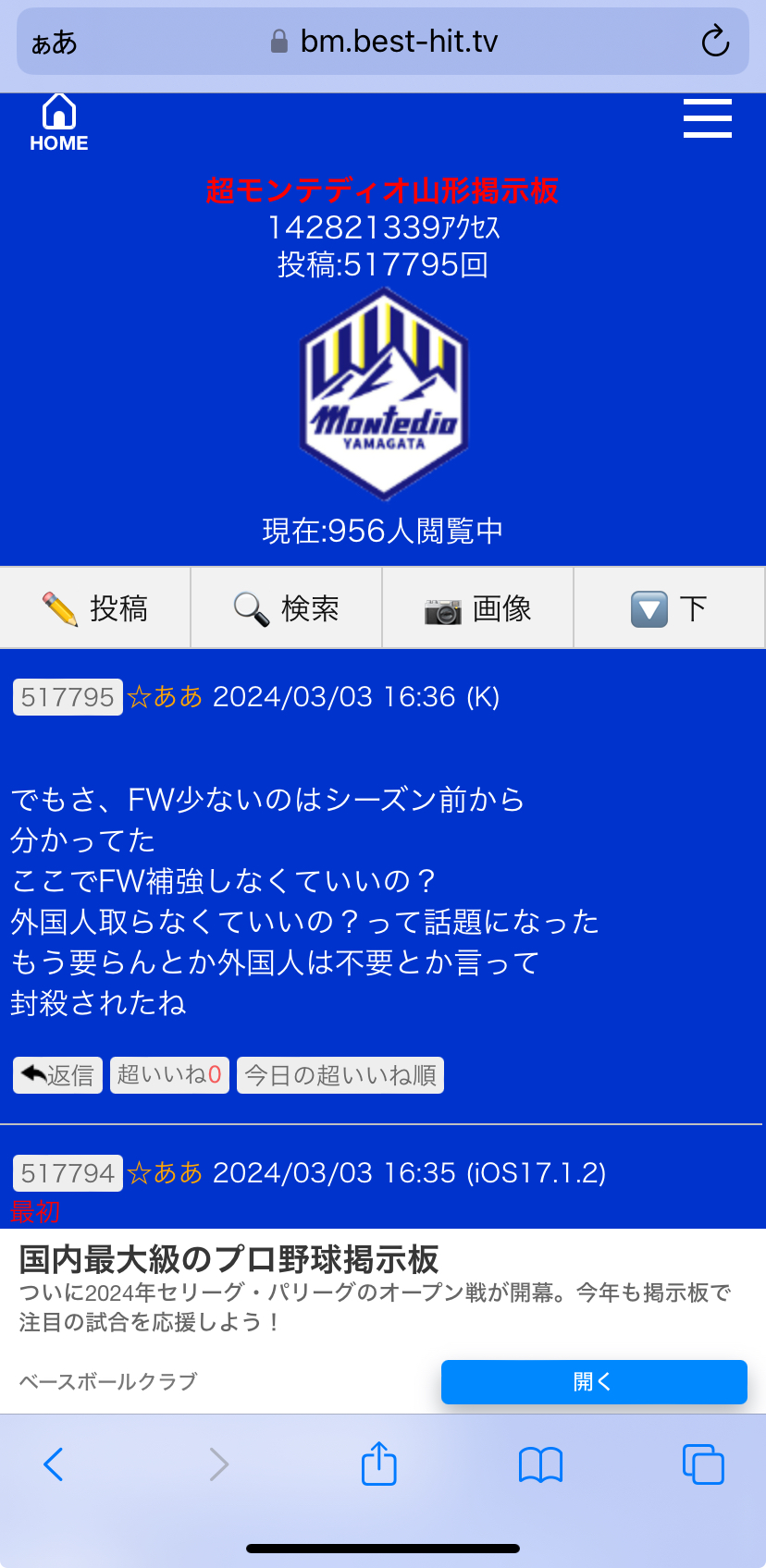Reload the page in Safari

pyautogui.click(x=715, y=42)
